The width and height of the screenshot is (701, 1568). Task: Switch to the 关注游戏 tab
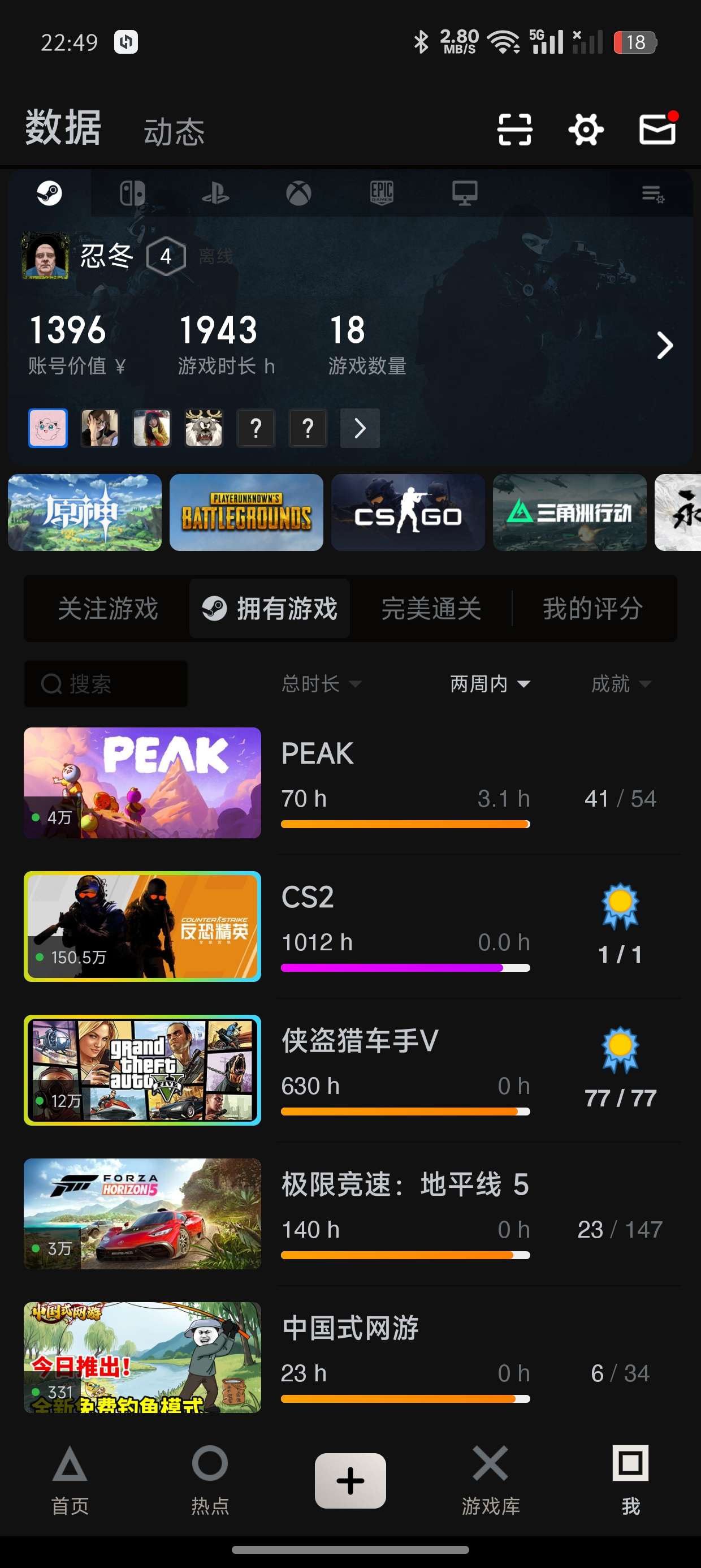point(108,609)
